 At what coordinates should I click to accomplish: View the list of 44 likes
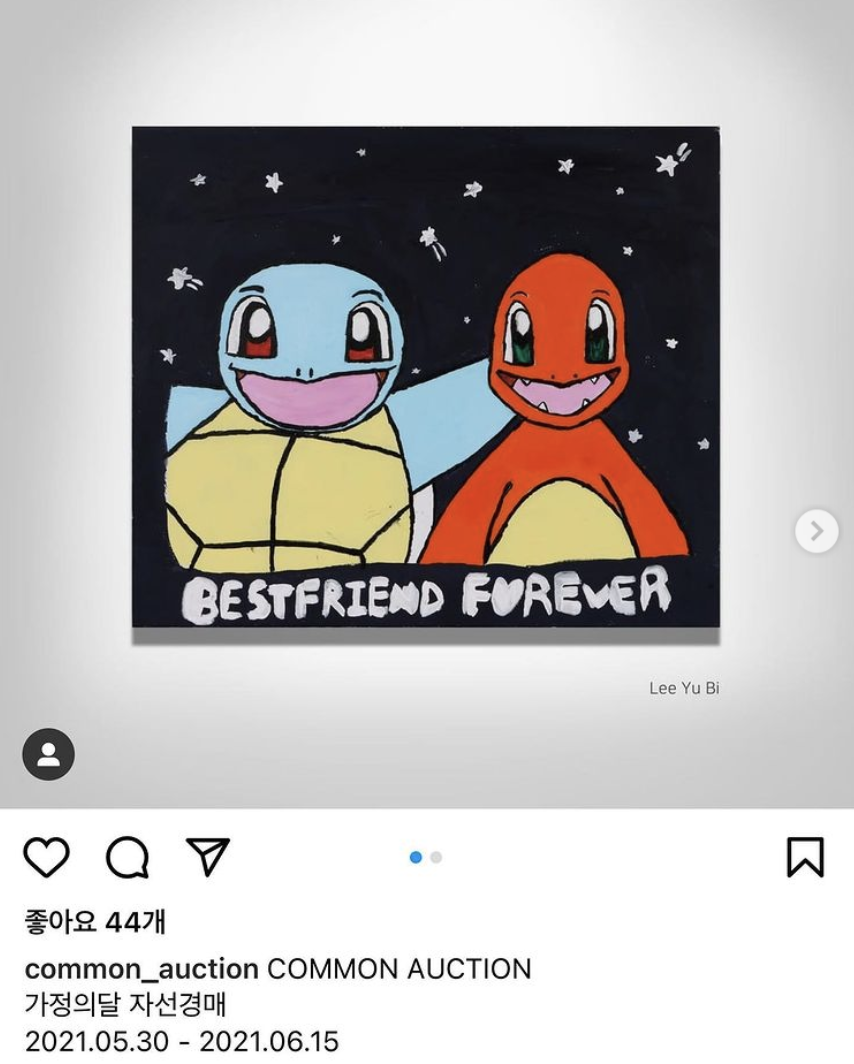[x=94, y=921]
